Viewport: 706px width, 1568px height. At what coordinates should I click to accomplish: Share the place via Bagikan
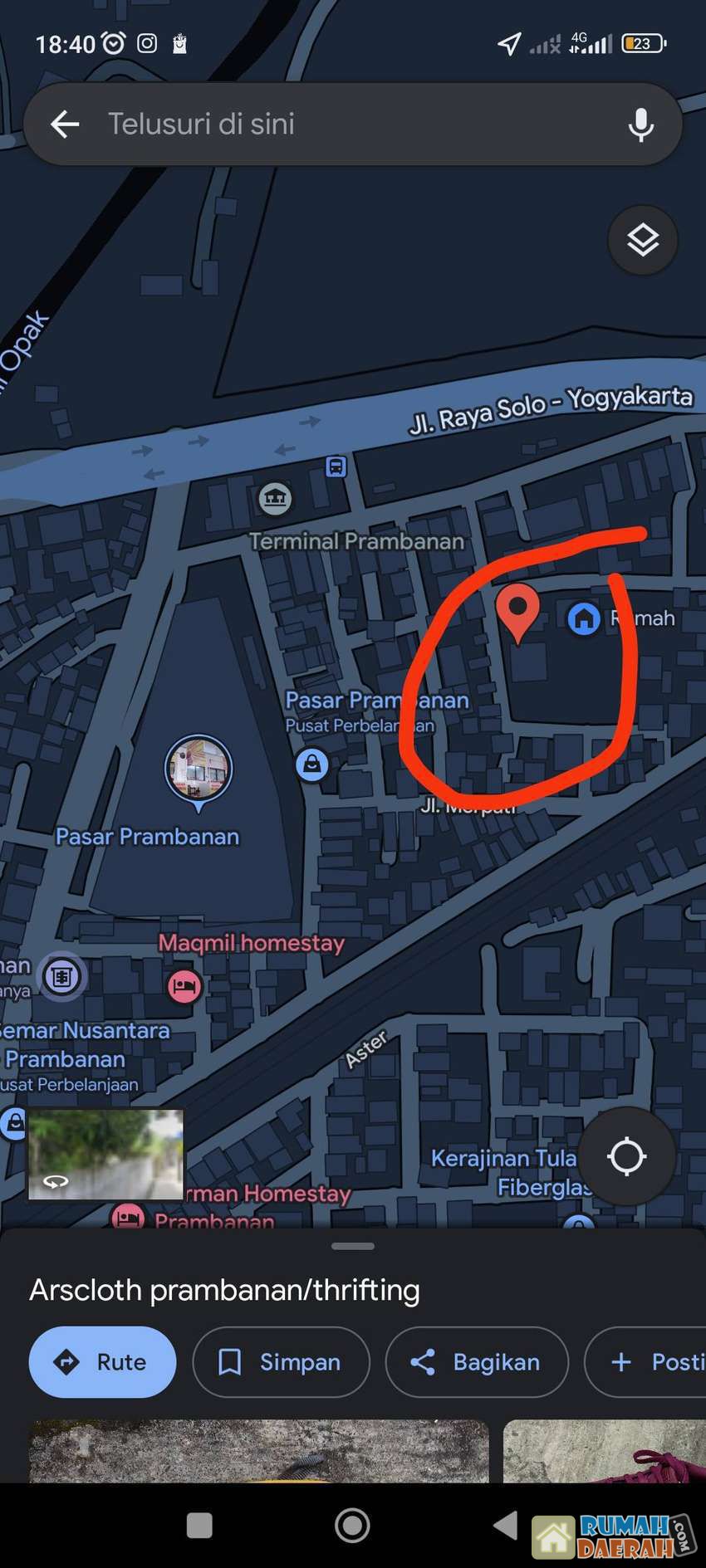(477, 1362)
